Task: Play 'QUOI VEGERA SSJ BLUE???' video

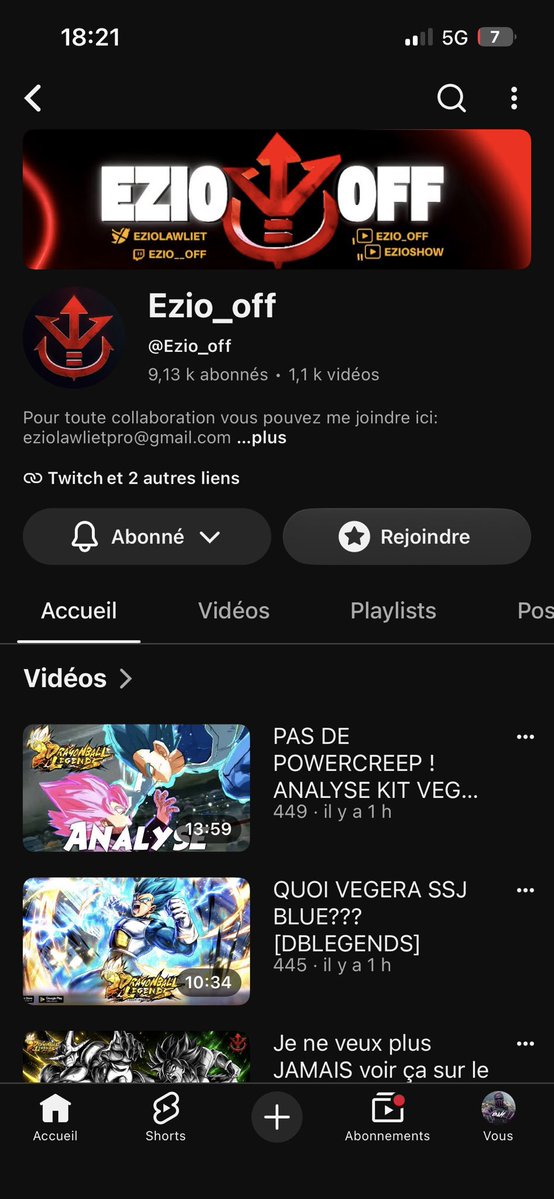Action: (136, 941)
